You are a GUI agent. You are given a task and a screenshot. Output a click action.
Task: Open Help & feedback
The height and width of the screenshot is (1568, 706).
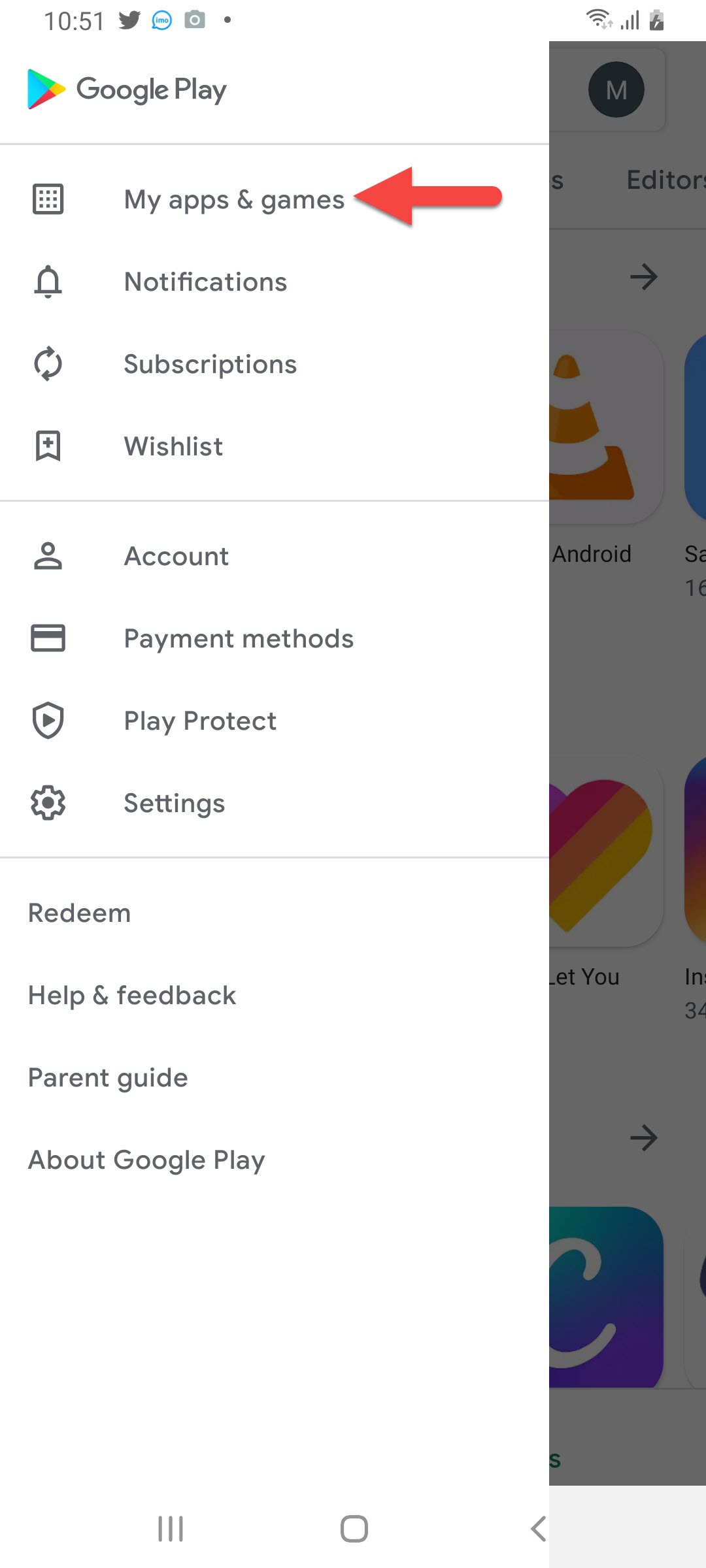tap(132, 995)
